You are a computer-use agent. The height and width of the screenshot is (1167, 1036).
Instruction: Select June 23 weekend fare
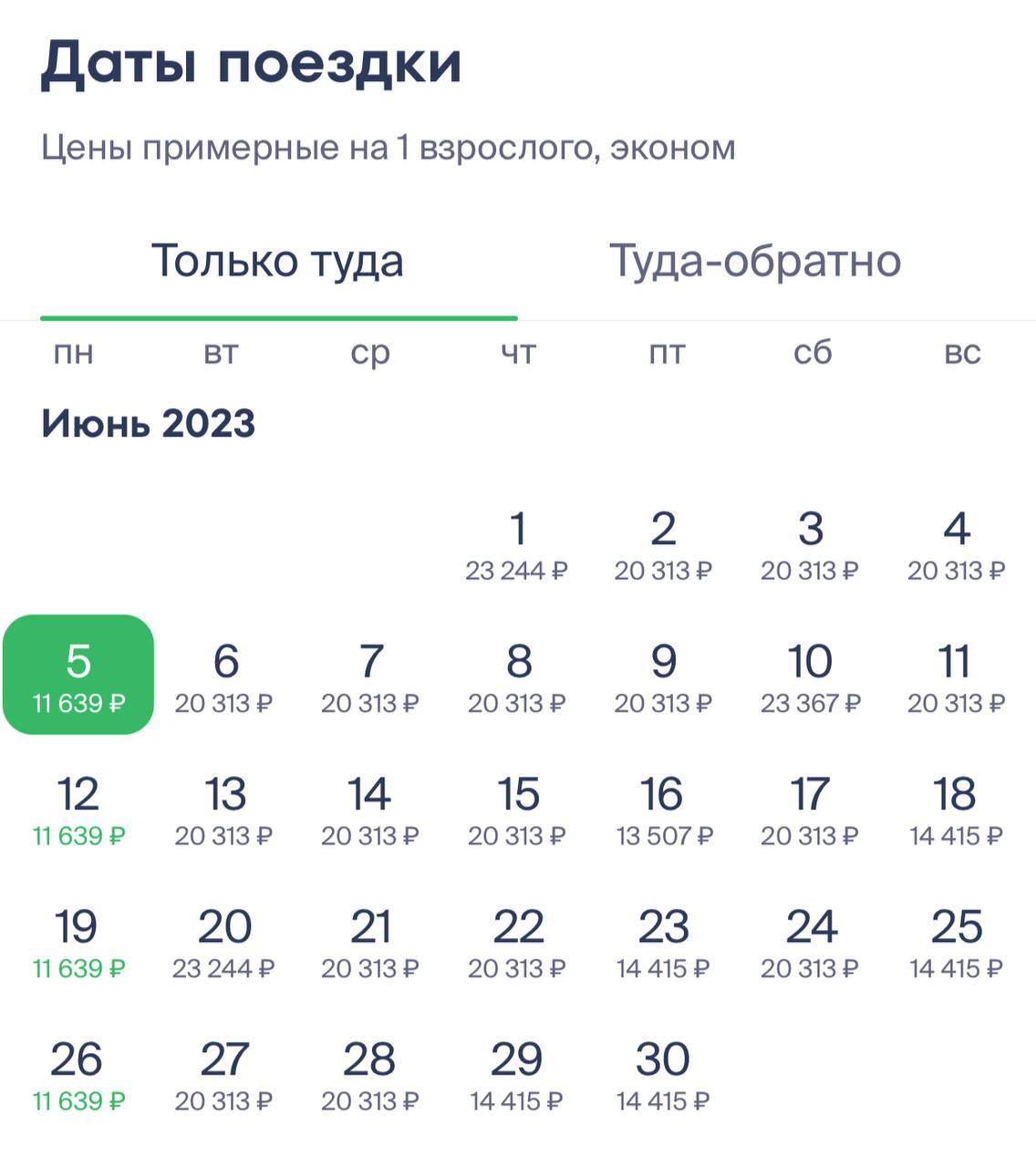[665, 941]
